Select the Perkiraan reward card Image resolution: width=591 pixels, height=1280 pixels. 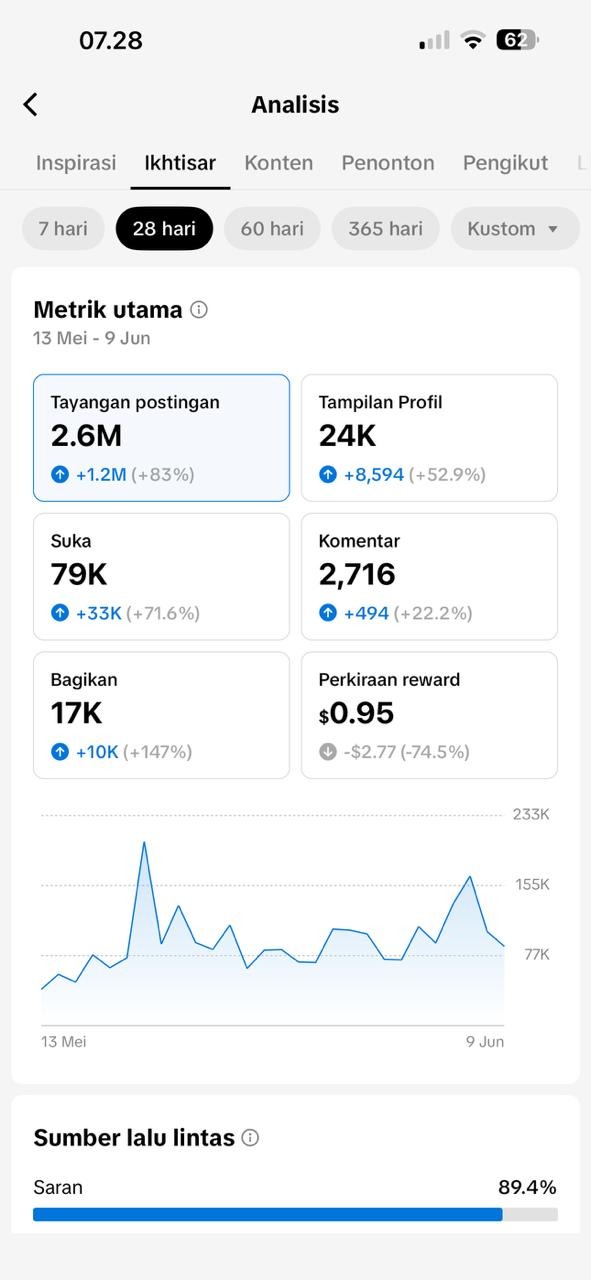(429, 715)
